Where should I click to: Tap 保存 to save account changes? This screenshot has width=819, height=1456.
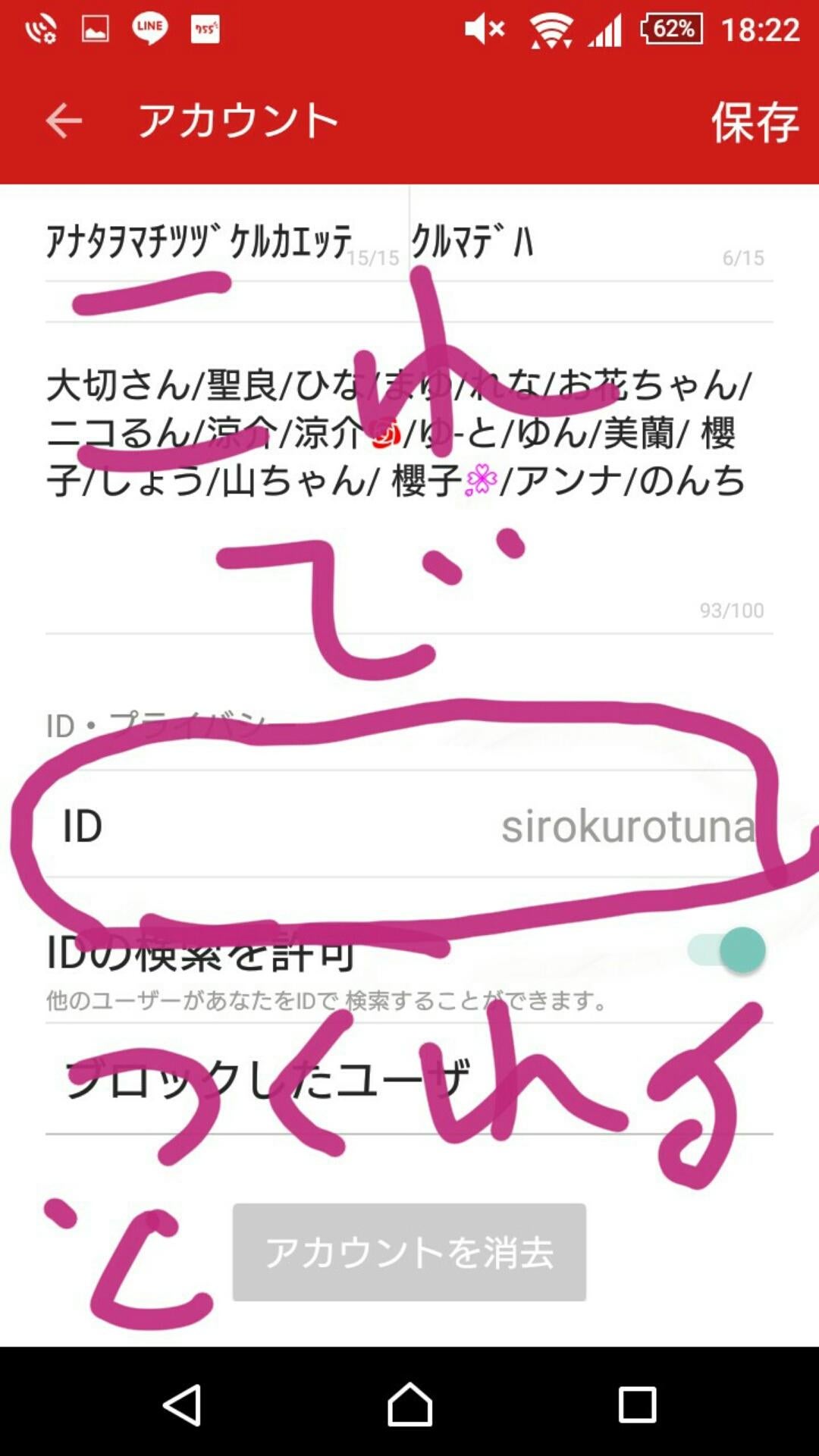click(x=754, y=121)
